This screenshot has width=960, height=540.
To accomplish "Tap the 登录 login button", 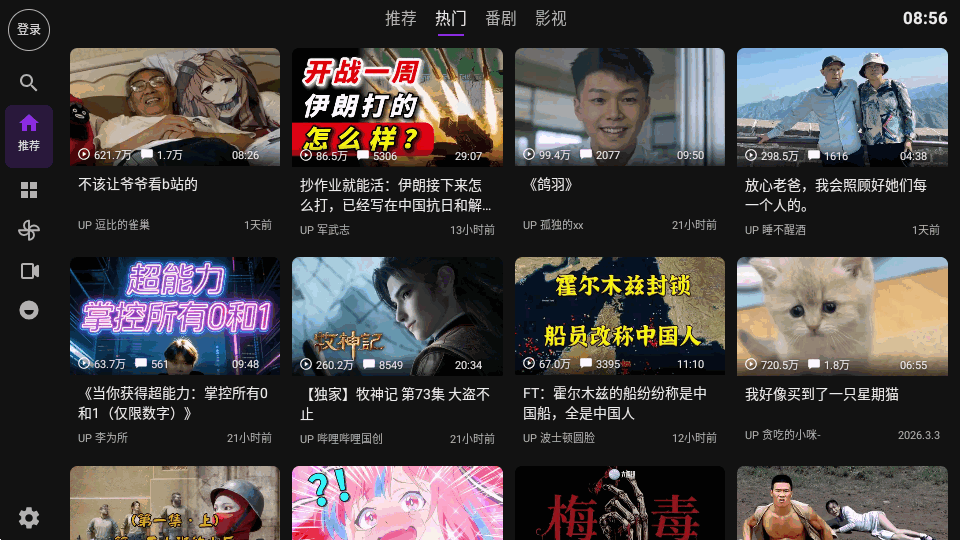I will coord(29,30).
